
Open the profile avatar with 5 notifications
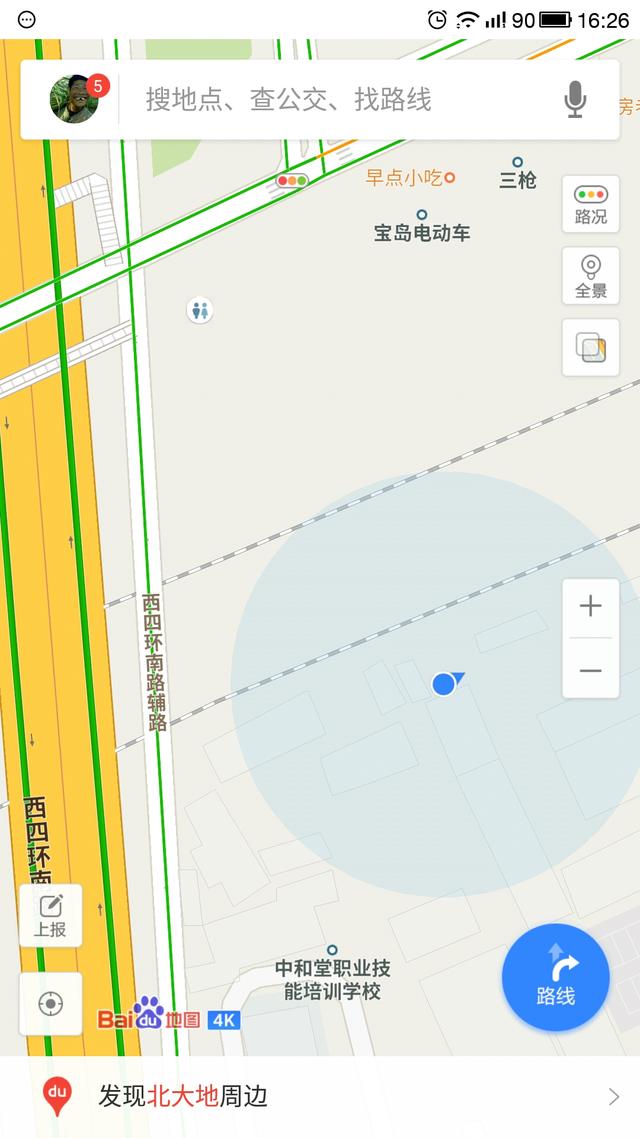76,99
